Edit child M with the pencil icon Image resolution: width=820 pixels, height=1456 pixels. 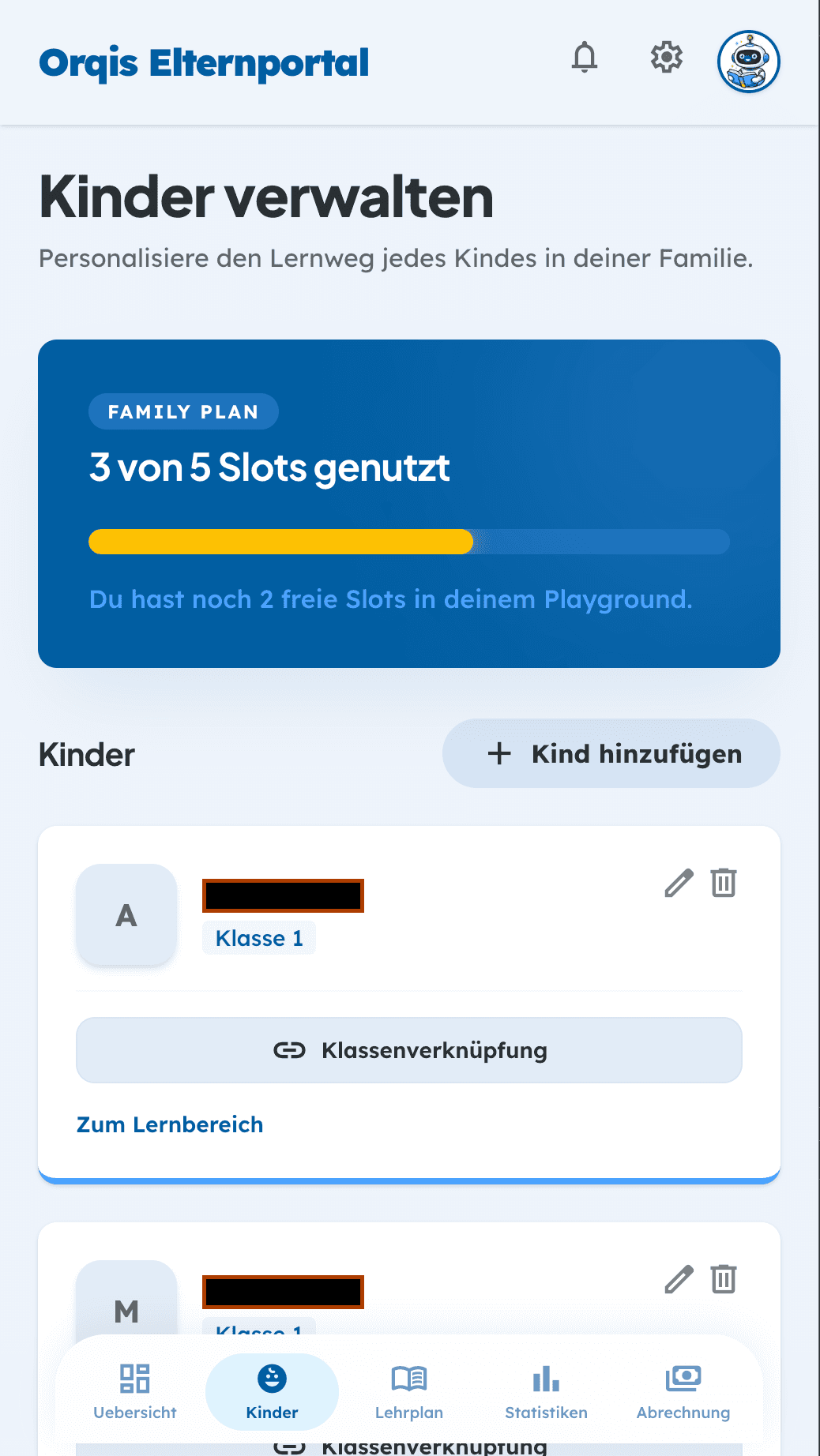coord(678,1277)
